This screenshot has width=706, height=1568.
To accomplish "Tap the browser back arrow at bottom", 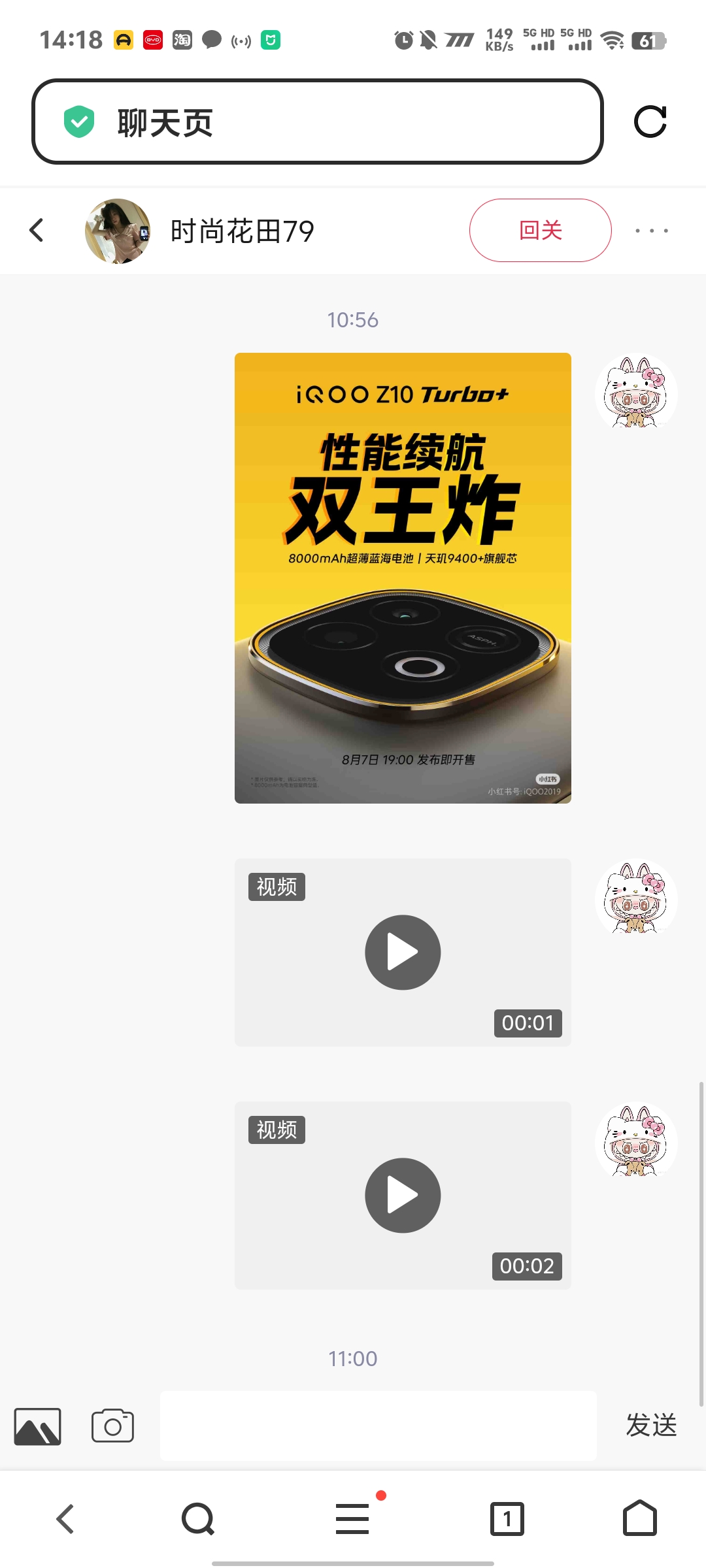I will [65, 1518].
